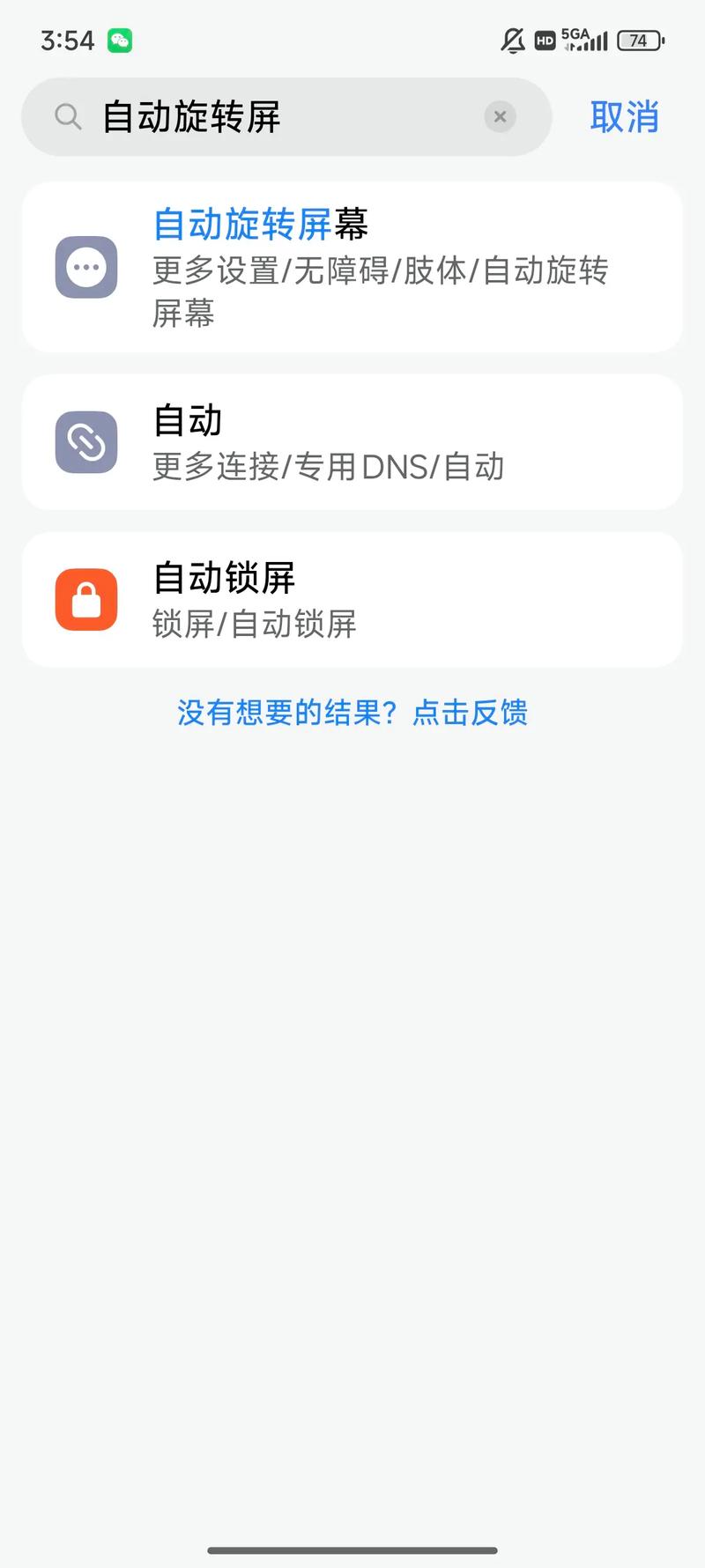Tap the orange lock icon beside 自动锁屏
The width and height of the screenshot is (705, 1568).
click(85, 599)
